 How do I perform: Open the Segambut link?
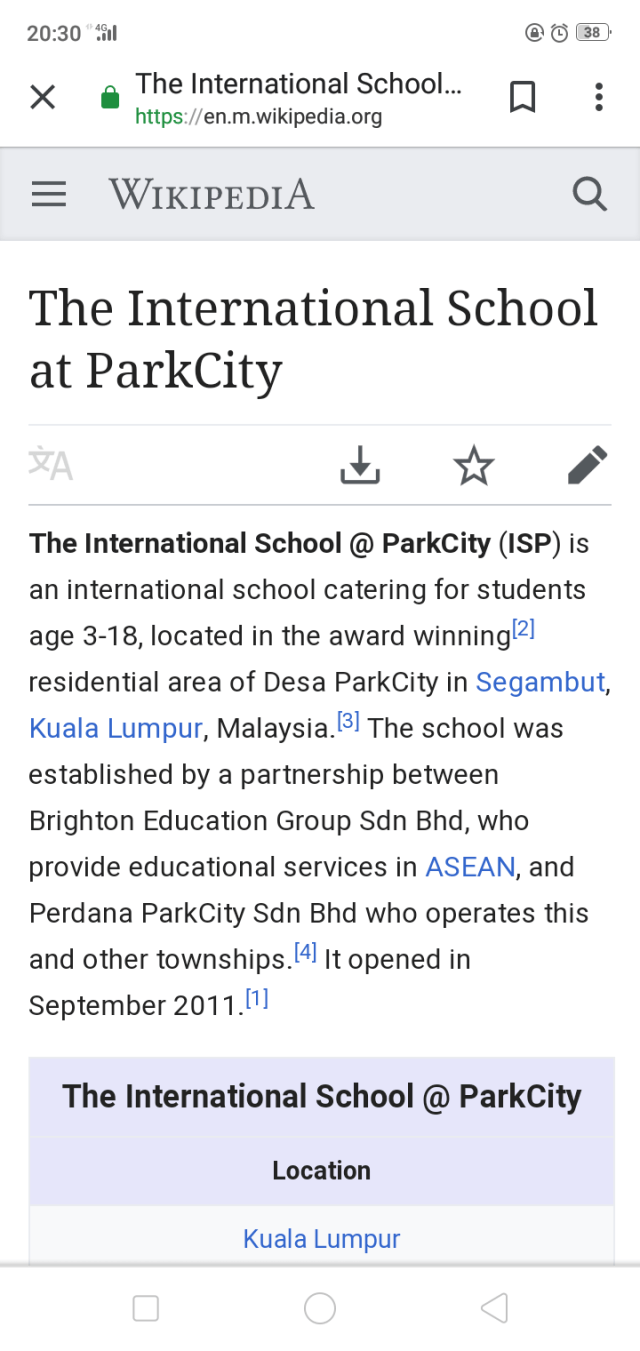540,682
